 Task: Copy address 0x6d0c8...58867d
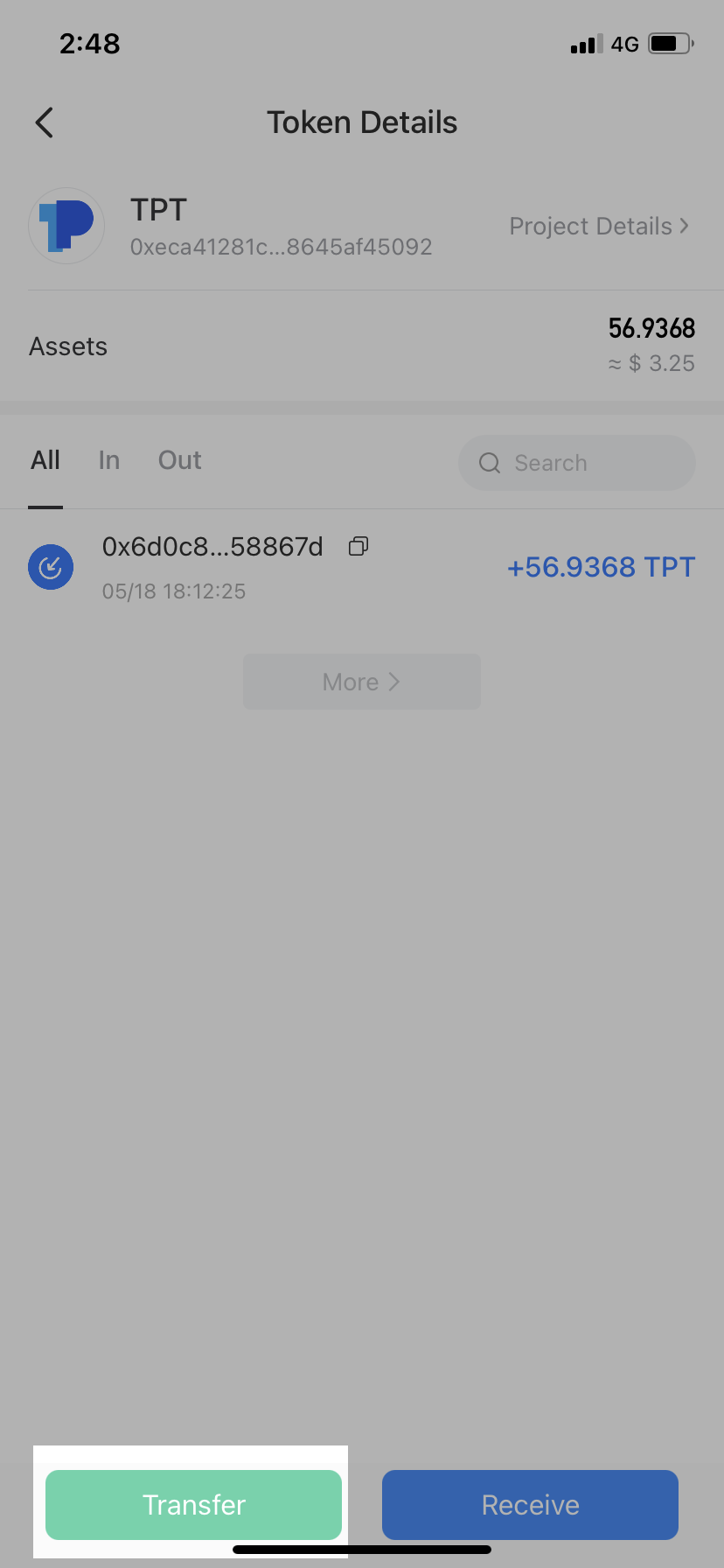click(x=359, y=547)
